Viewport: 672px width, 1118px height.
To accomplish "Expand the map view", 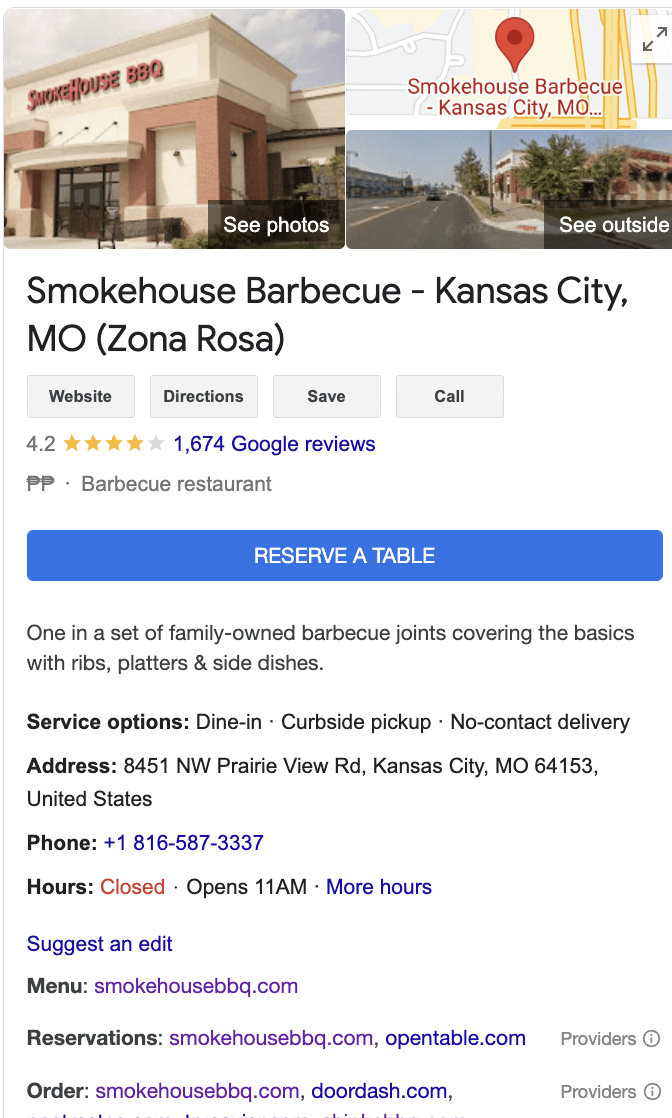I will pyautogui.click(x=654, y=40).
